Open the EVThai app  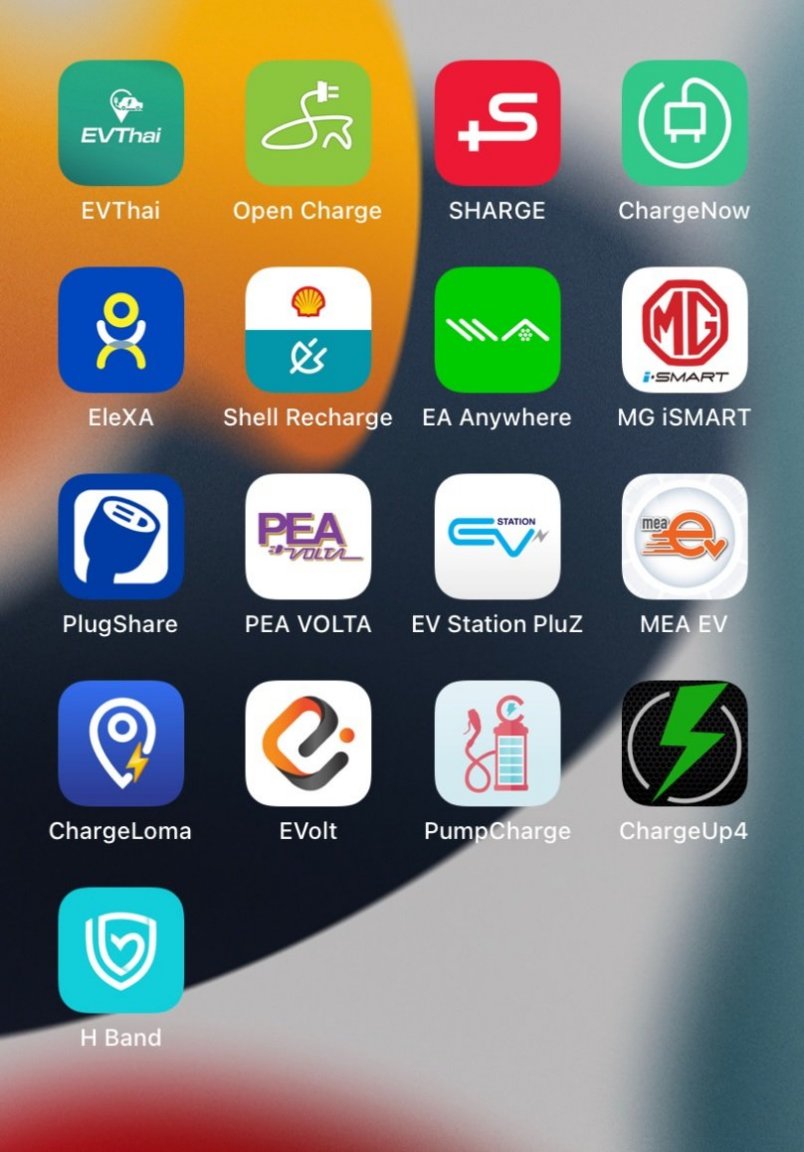121,123
